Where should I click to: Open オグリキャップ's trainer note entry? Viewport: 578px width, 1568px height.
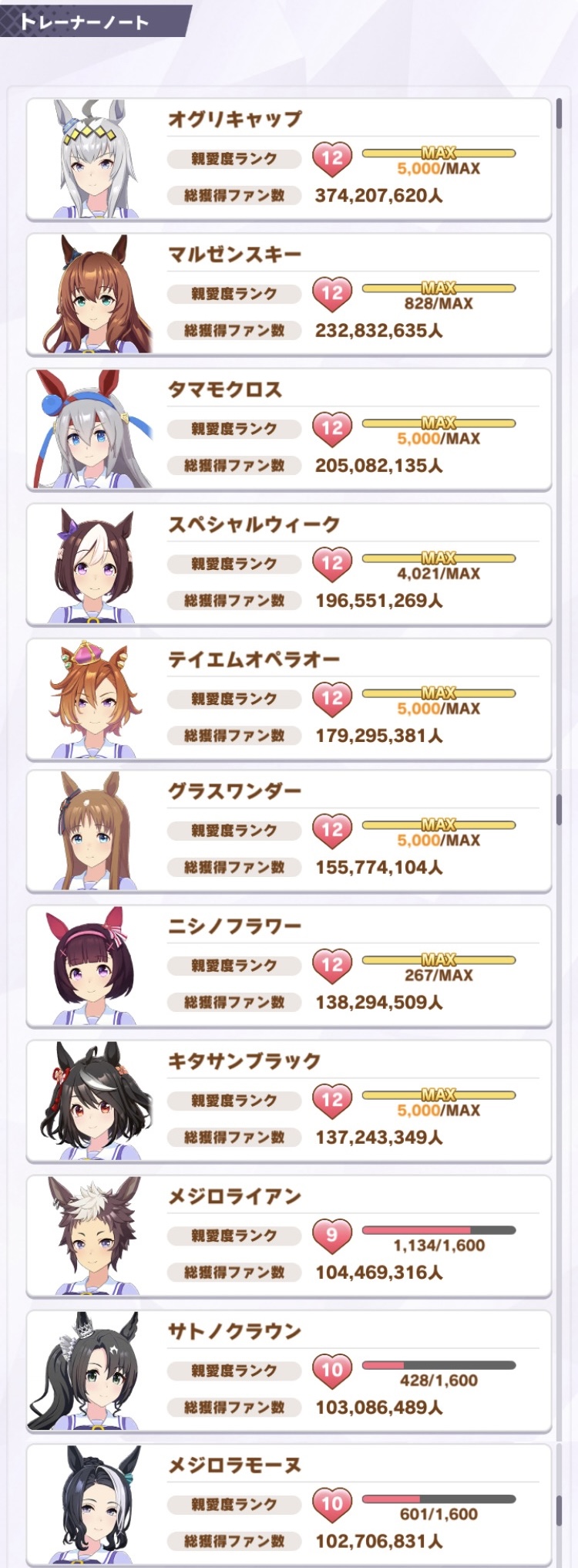tap(289, 159)
